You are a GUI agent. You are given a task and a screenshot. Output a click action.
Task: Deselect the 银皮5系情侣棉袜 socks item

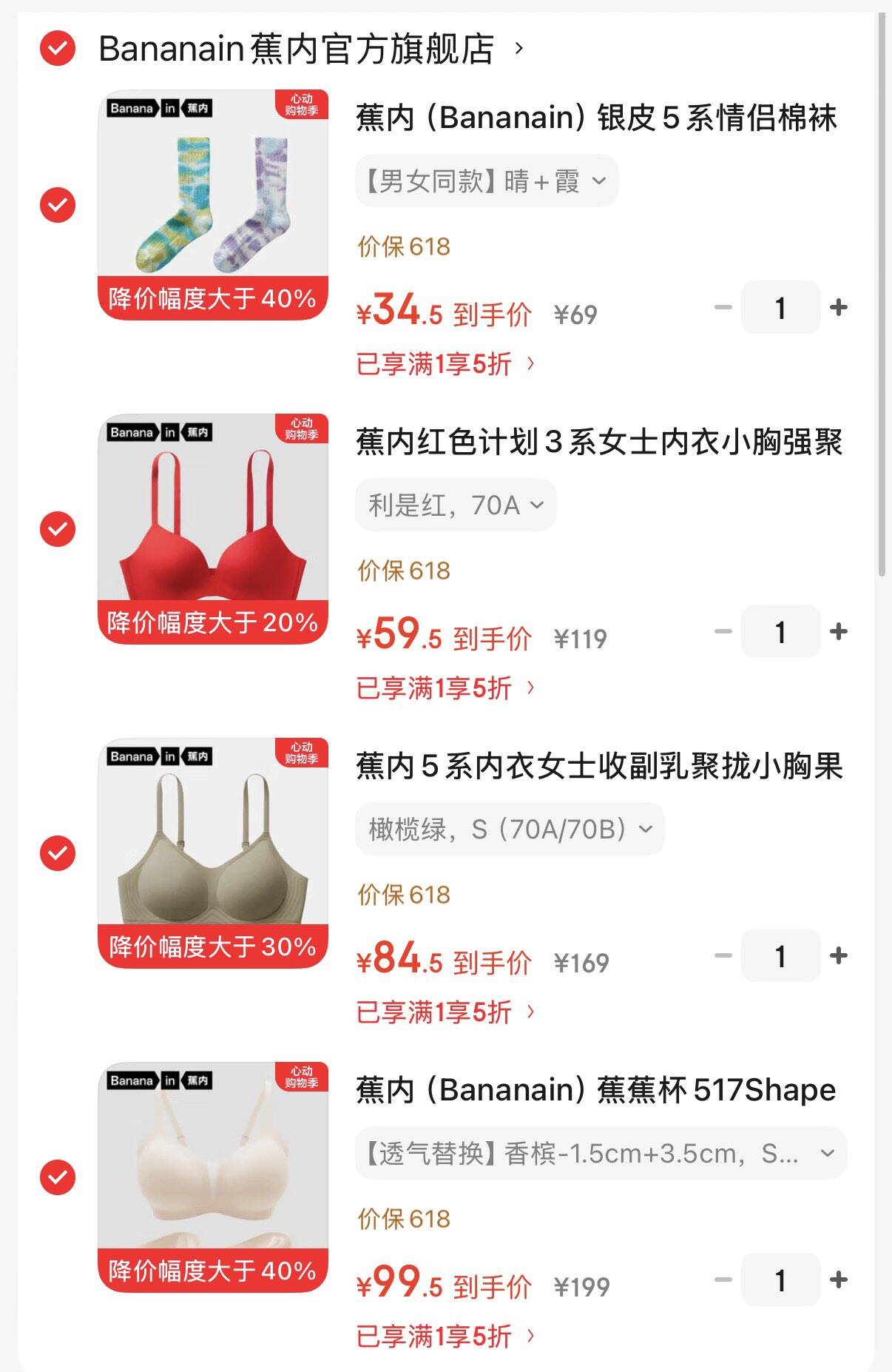pos(58,205)
